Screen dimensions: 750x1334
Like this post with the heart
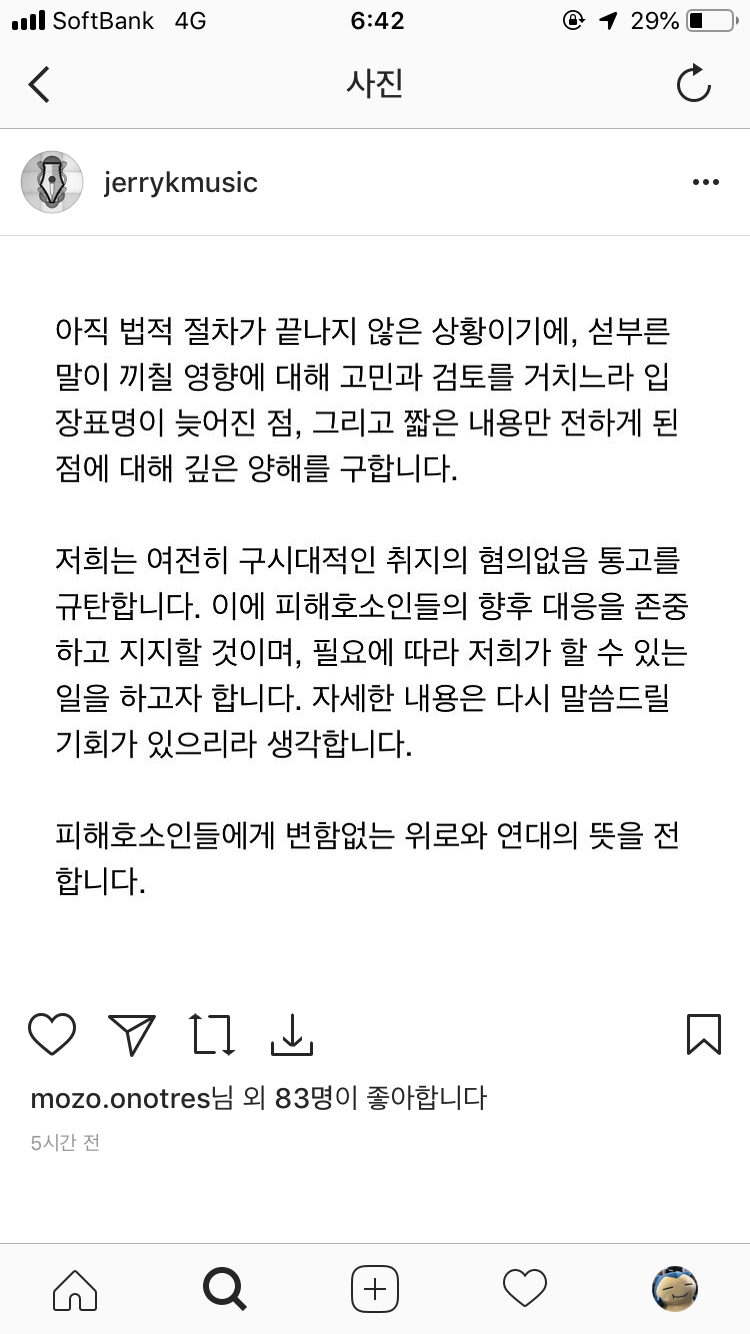52,1034
